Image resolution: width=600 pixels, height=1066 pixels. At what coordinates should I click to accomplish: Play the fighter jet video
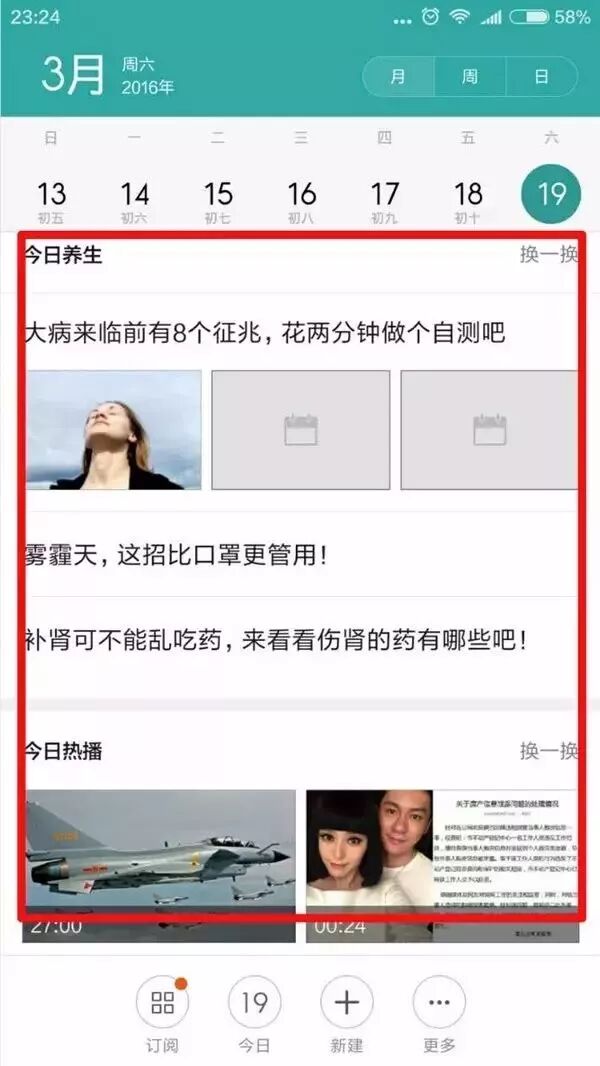click(160, 860)
